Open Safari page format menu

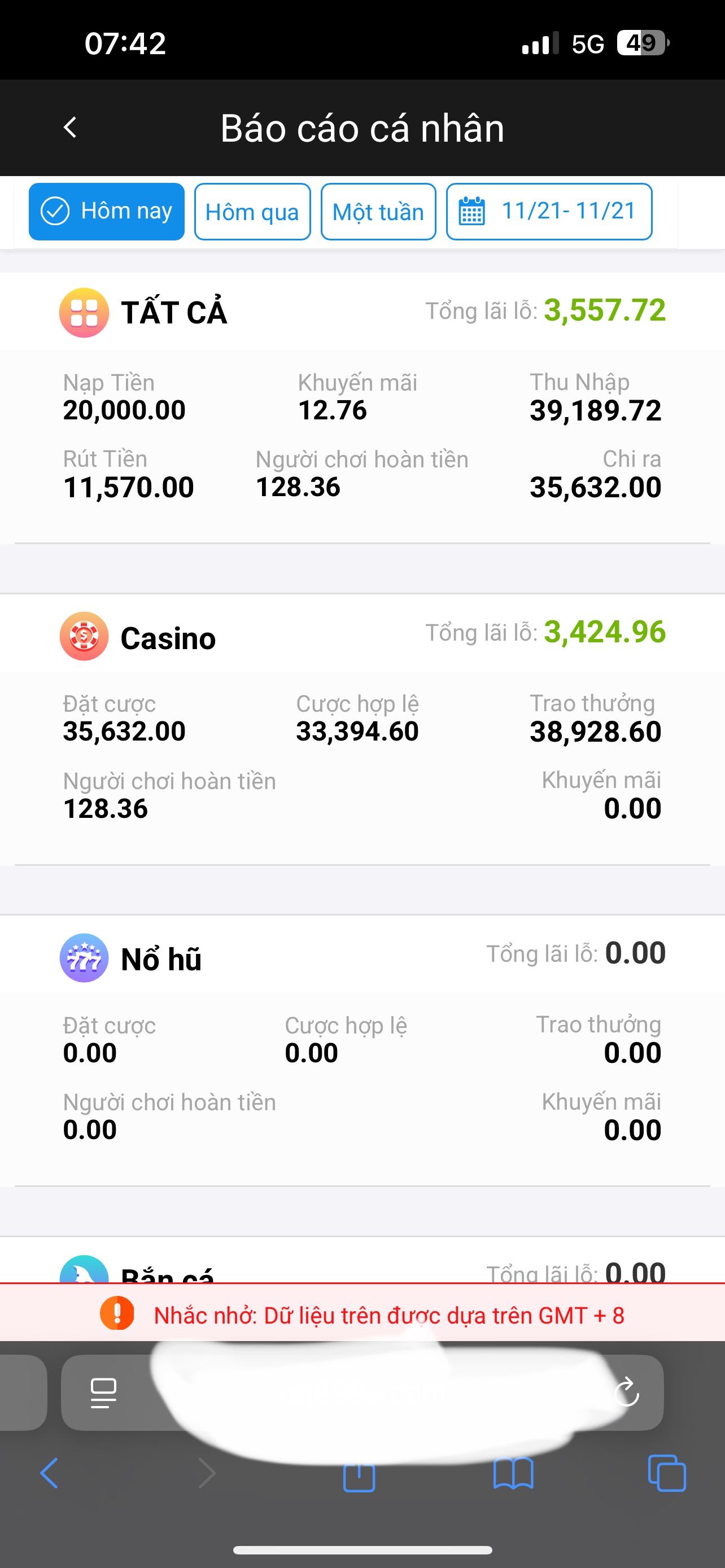(103, 1392)
